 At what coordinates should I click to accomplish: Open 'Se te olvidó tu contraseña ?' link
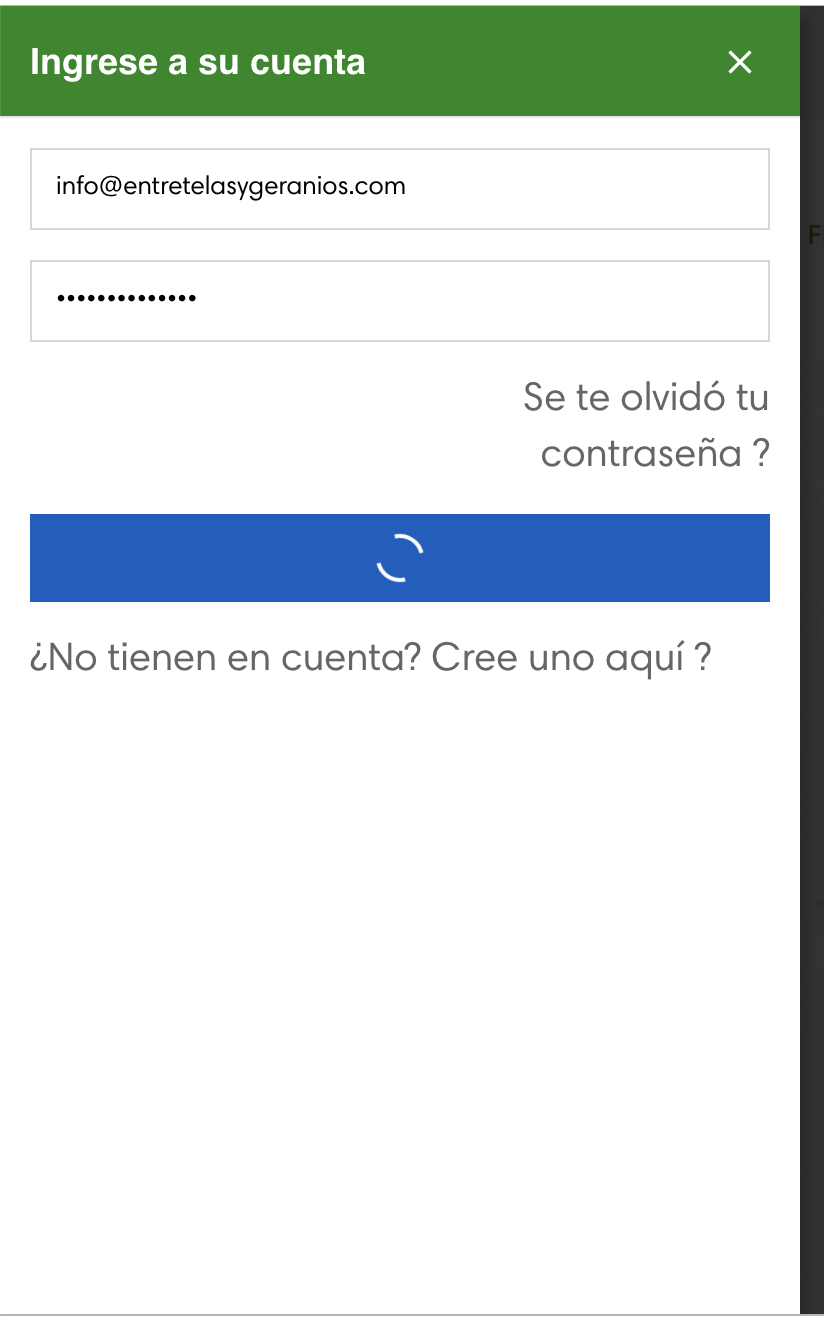[x=646, y=426]
